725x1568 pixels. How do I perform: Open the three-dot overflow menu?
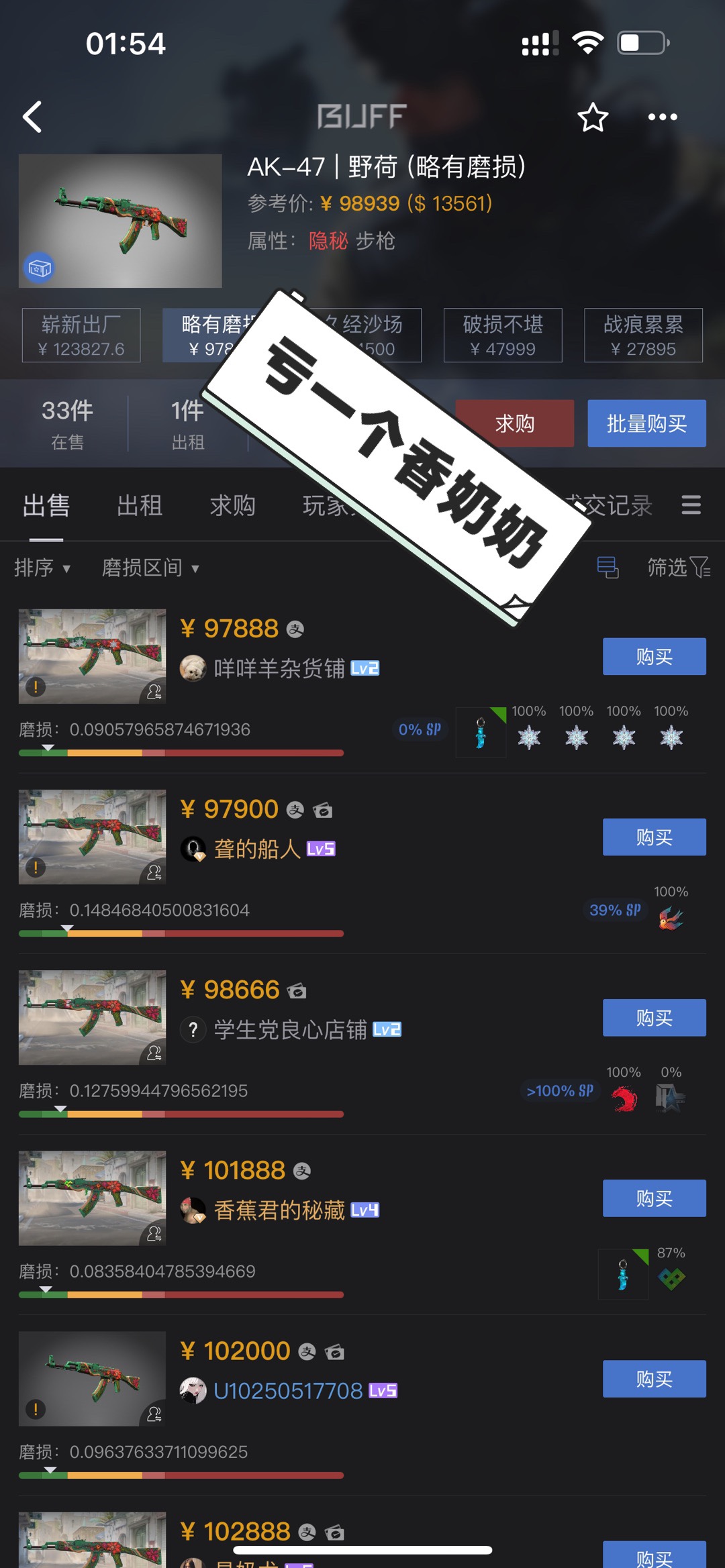tap(663, 117)
